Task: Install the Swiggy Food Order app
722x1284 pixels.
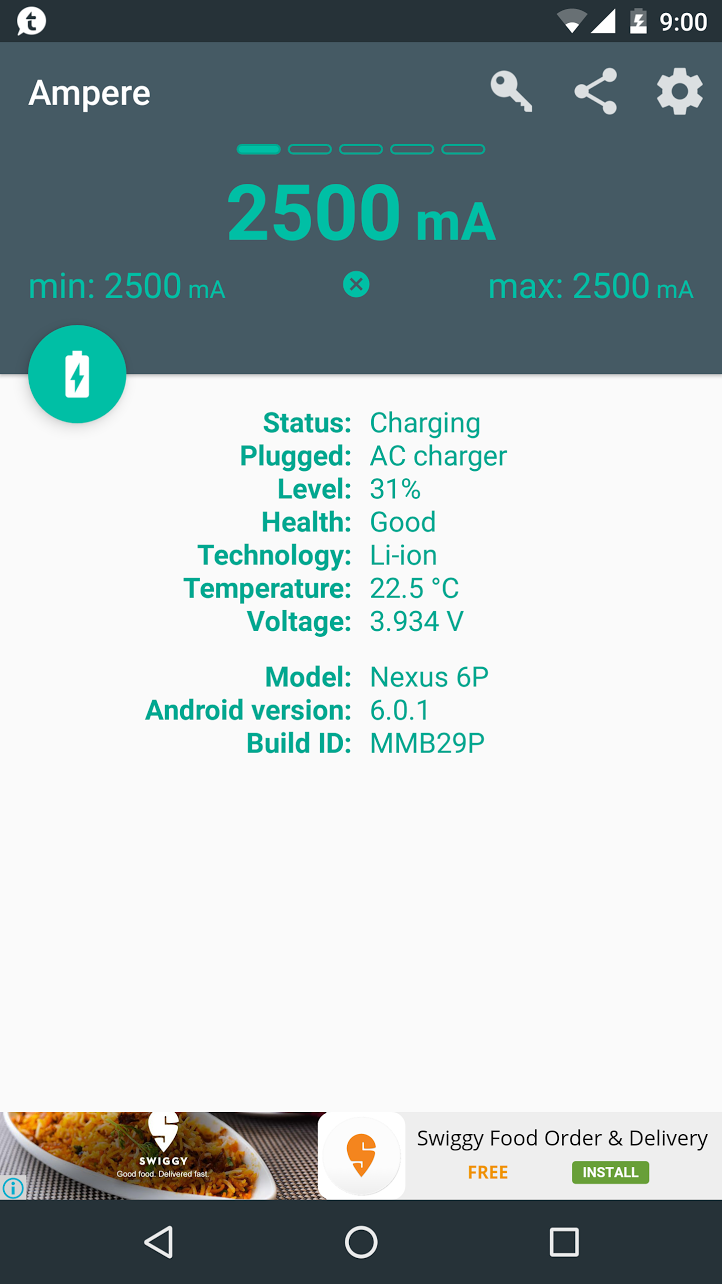Action: 610,1172
